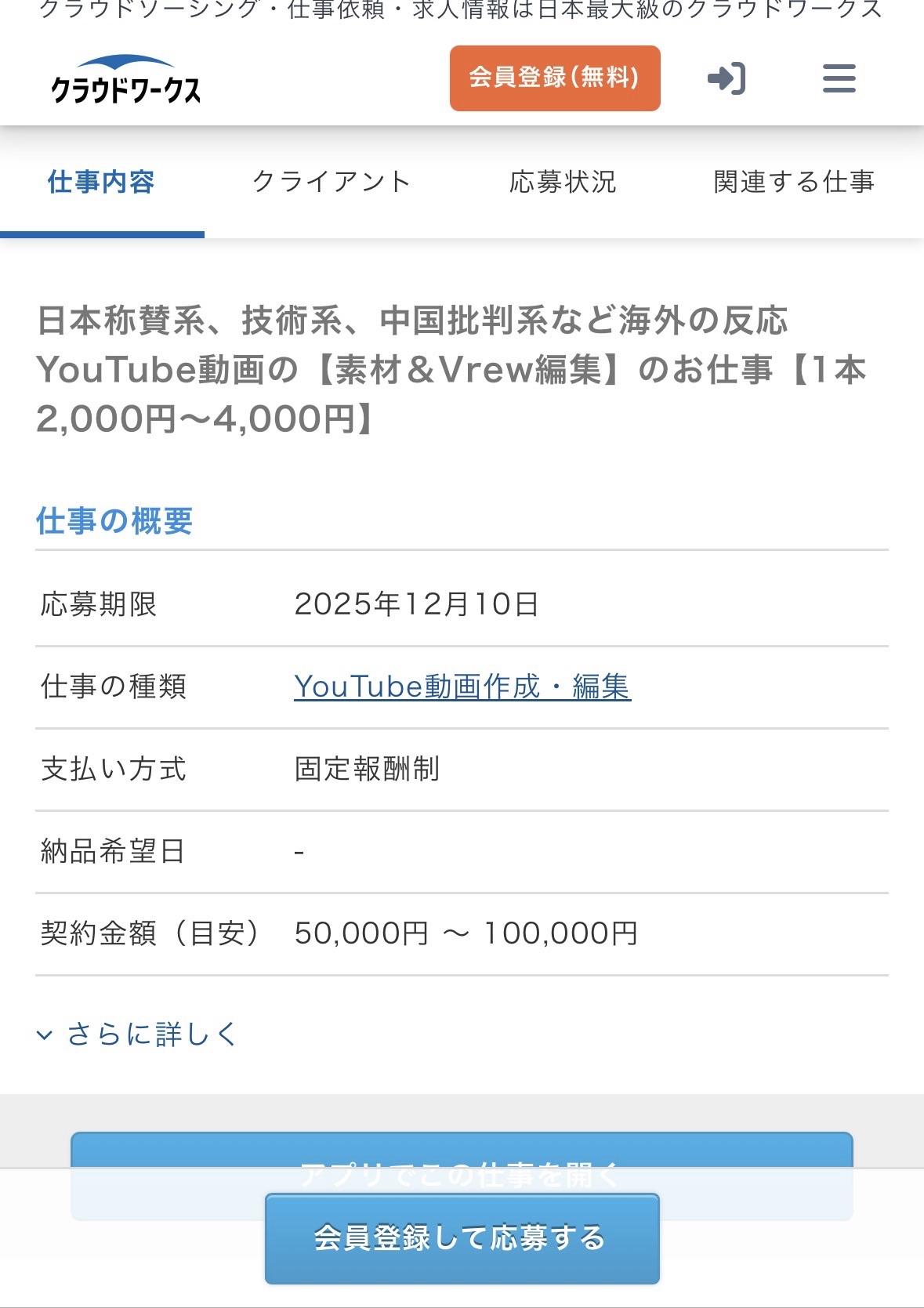Switch to the 応募状況 tab
The width and height of the screenshot is (924, 1308).
tap(563, 182)
